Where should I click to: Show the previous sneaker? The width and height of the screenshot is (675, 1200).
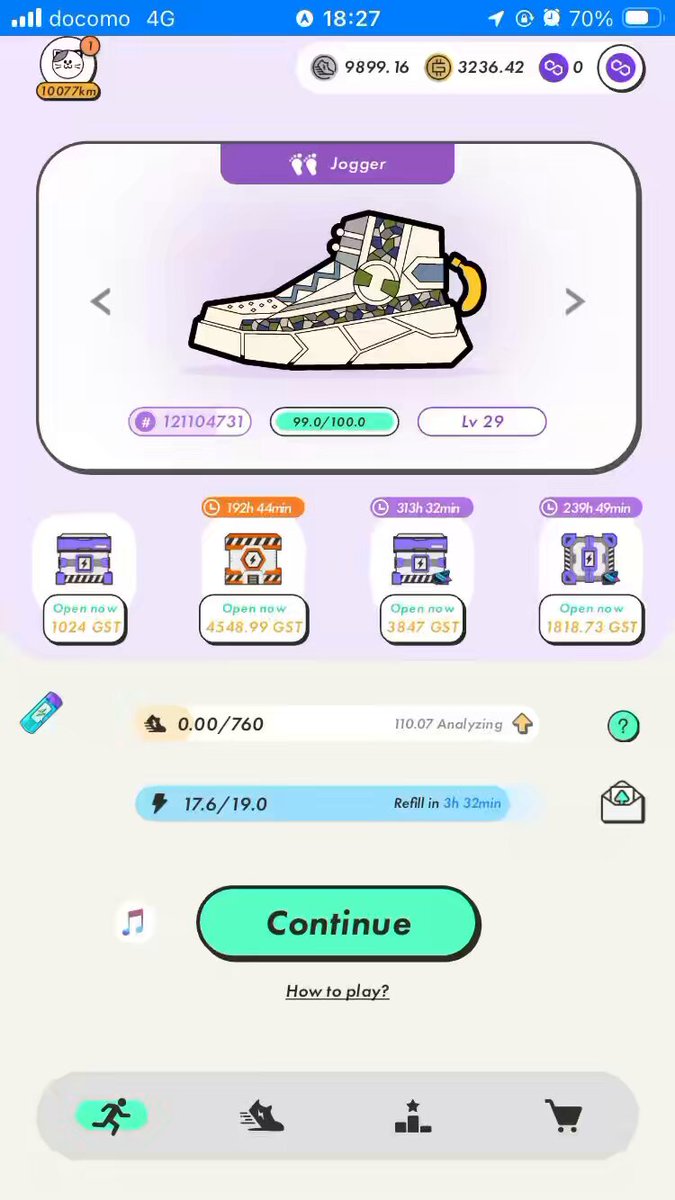tap(100, 301)
